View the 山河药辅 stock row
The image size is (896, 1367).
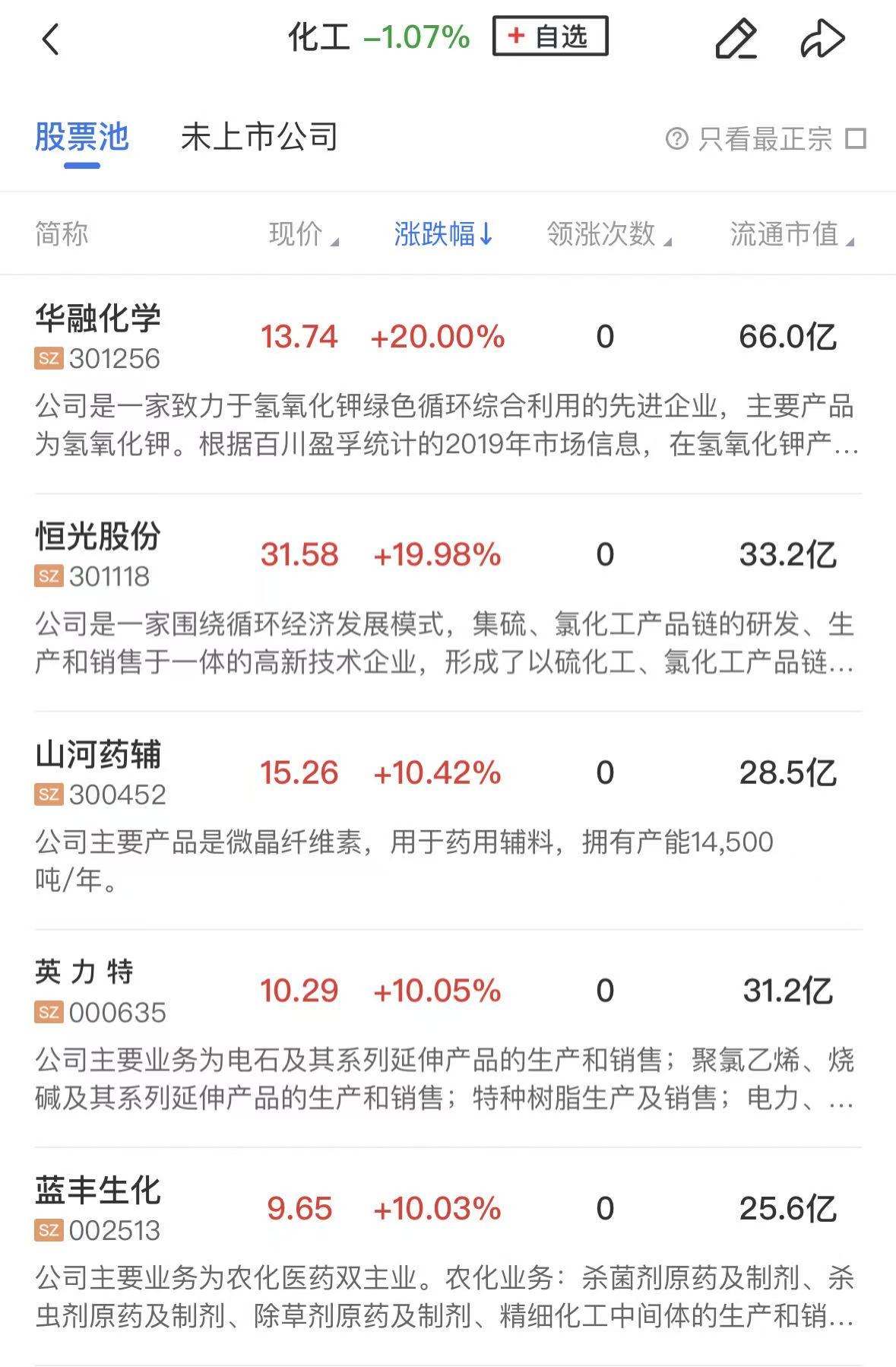click(x=99, y=755)
